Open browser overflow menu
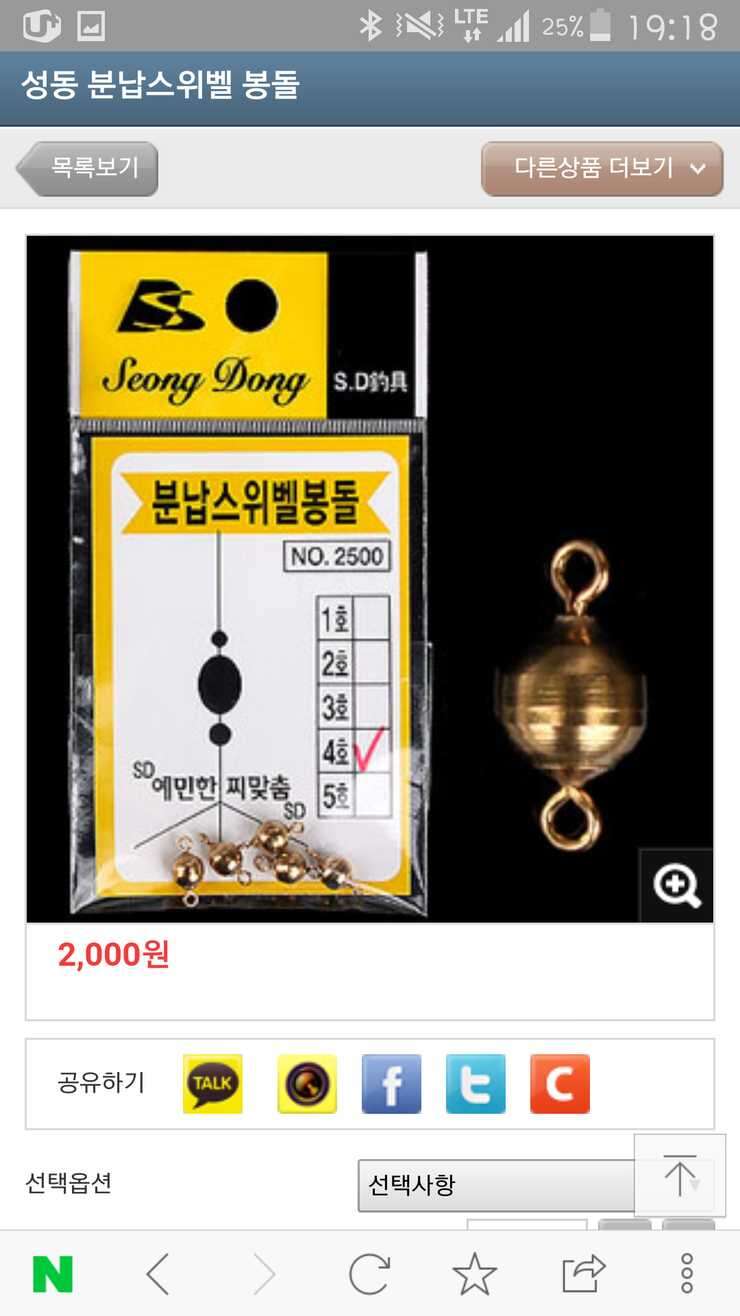 tap(687, 1274)
